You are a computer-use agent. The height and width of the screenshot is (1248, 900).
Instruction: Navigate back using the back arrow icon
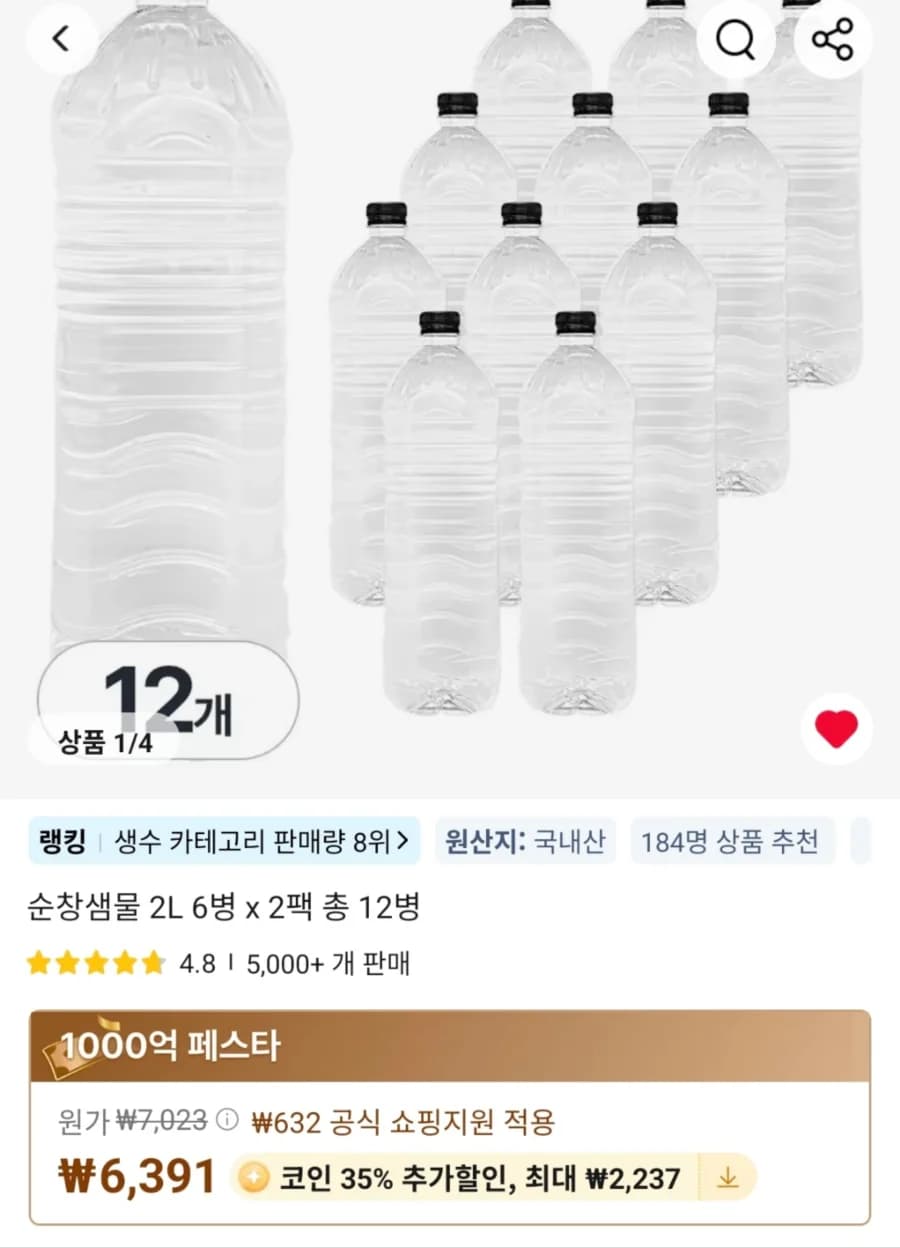(x=62, y=38)
